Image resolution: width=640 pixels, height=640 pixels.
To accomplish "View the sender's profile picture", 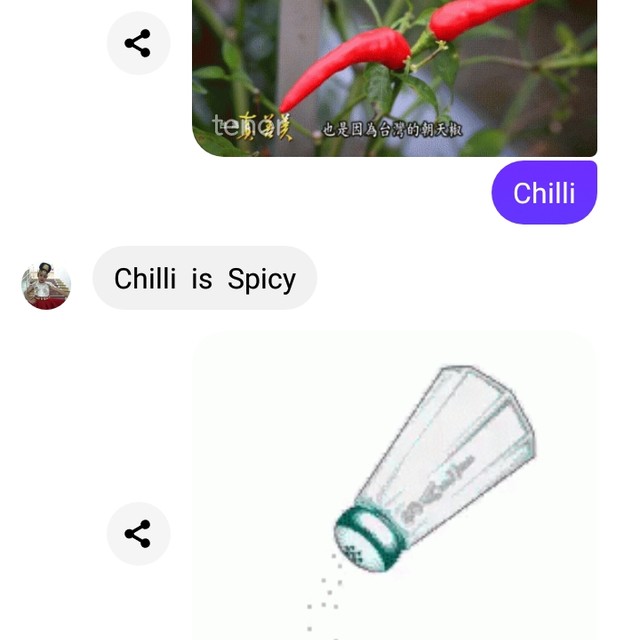I will (x=46, y=285).
